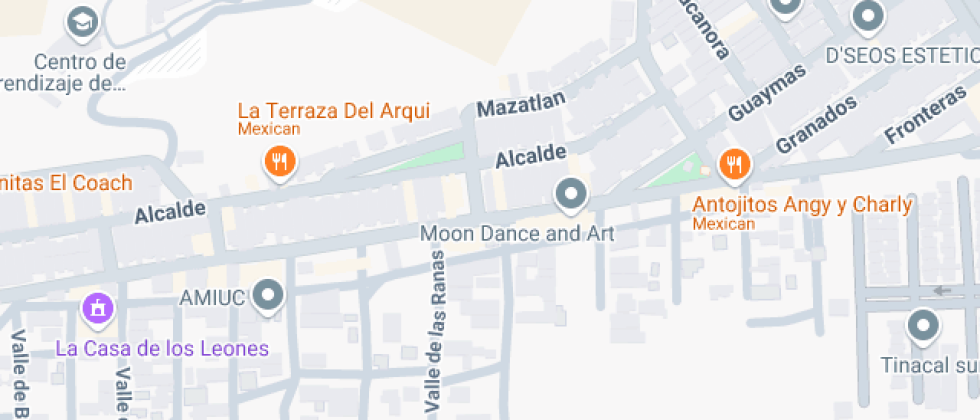
Task: Open Centro de Aprendizaje school marker
Action: click(x=83, y=19)
